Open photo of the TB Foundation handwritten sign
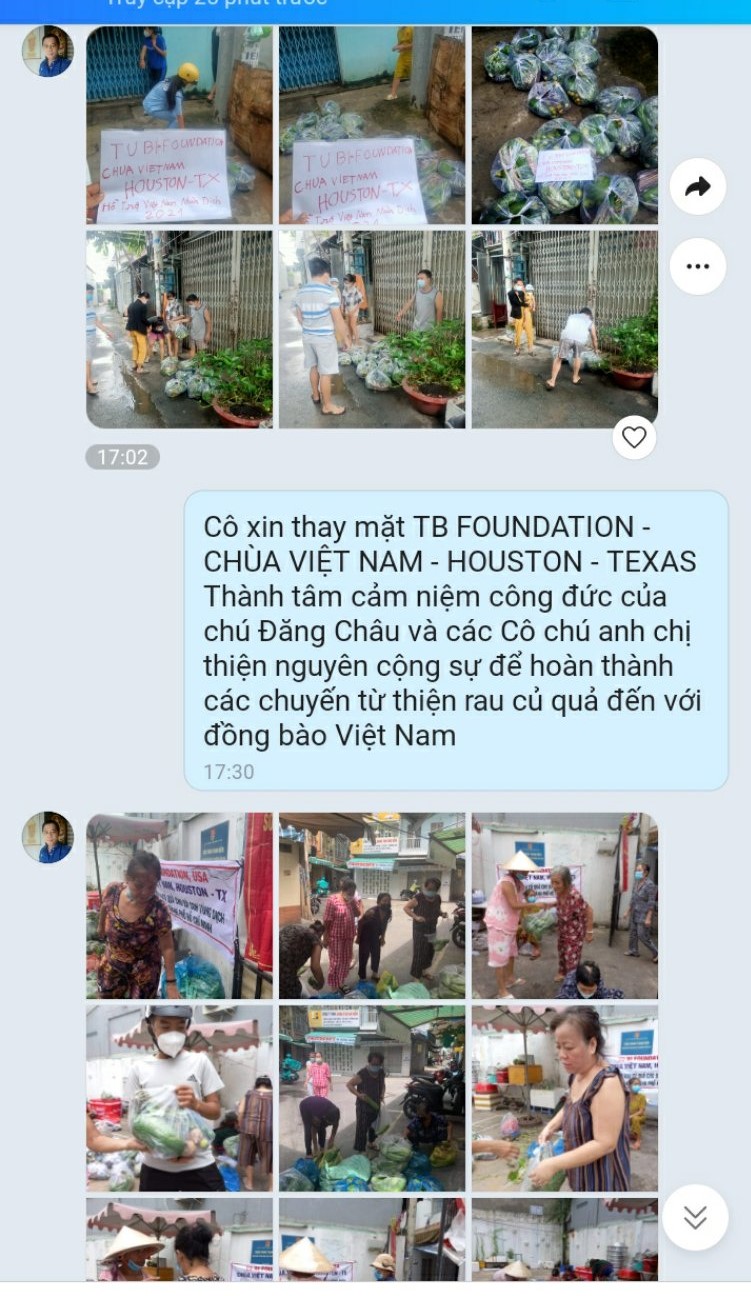Image resolution: width=751 pixels, height=1296 pixels. tap(179, 125)
